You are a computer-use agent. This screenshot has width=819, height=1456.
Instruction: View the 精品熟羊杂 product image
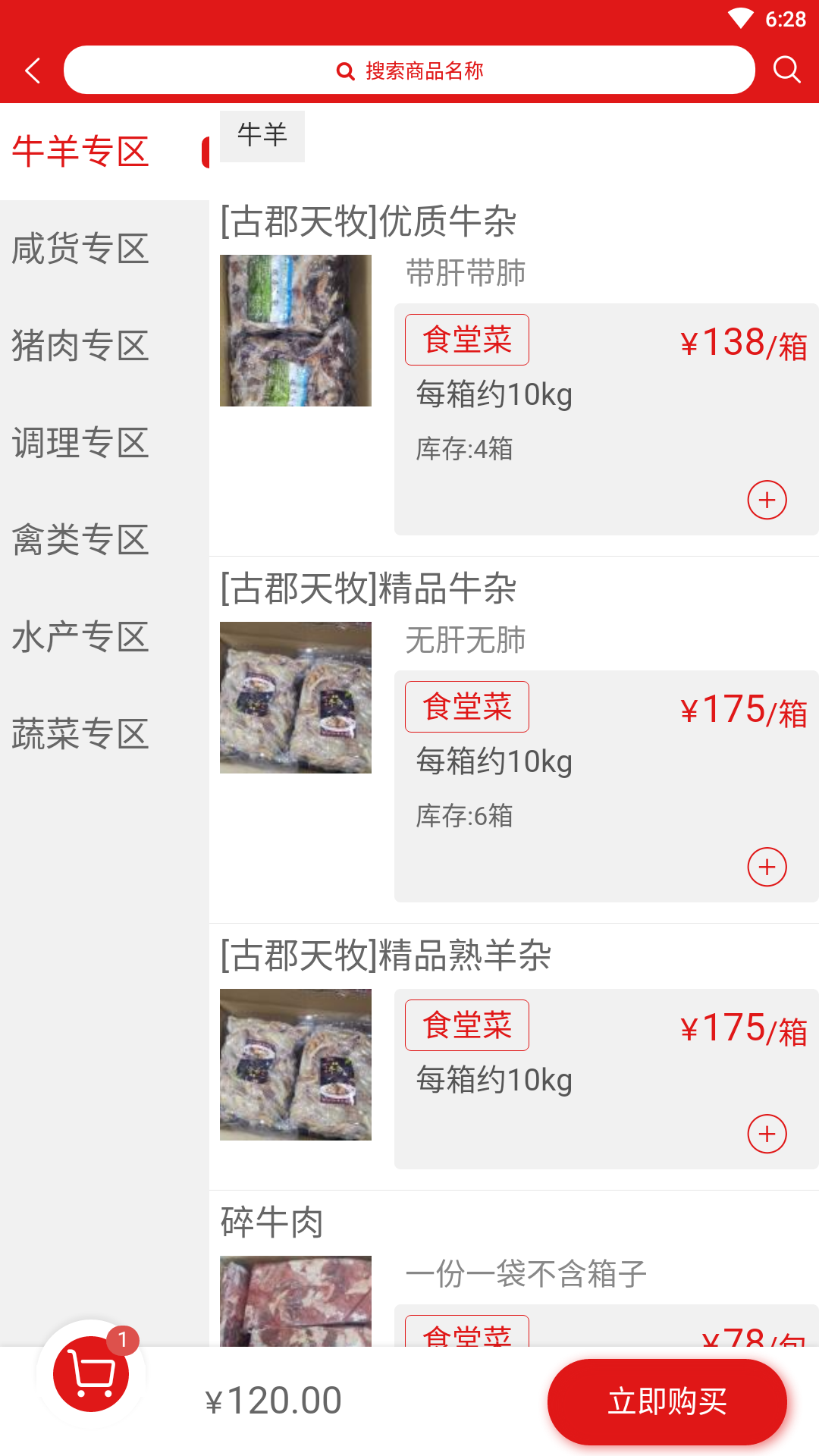click(x=296, y=1065)
